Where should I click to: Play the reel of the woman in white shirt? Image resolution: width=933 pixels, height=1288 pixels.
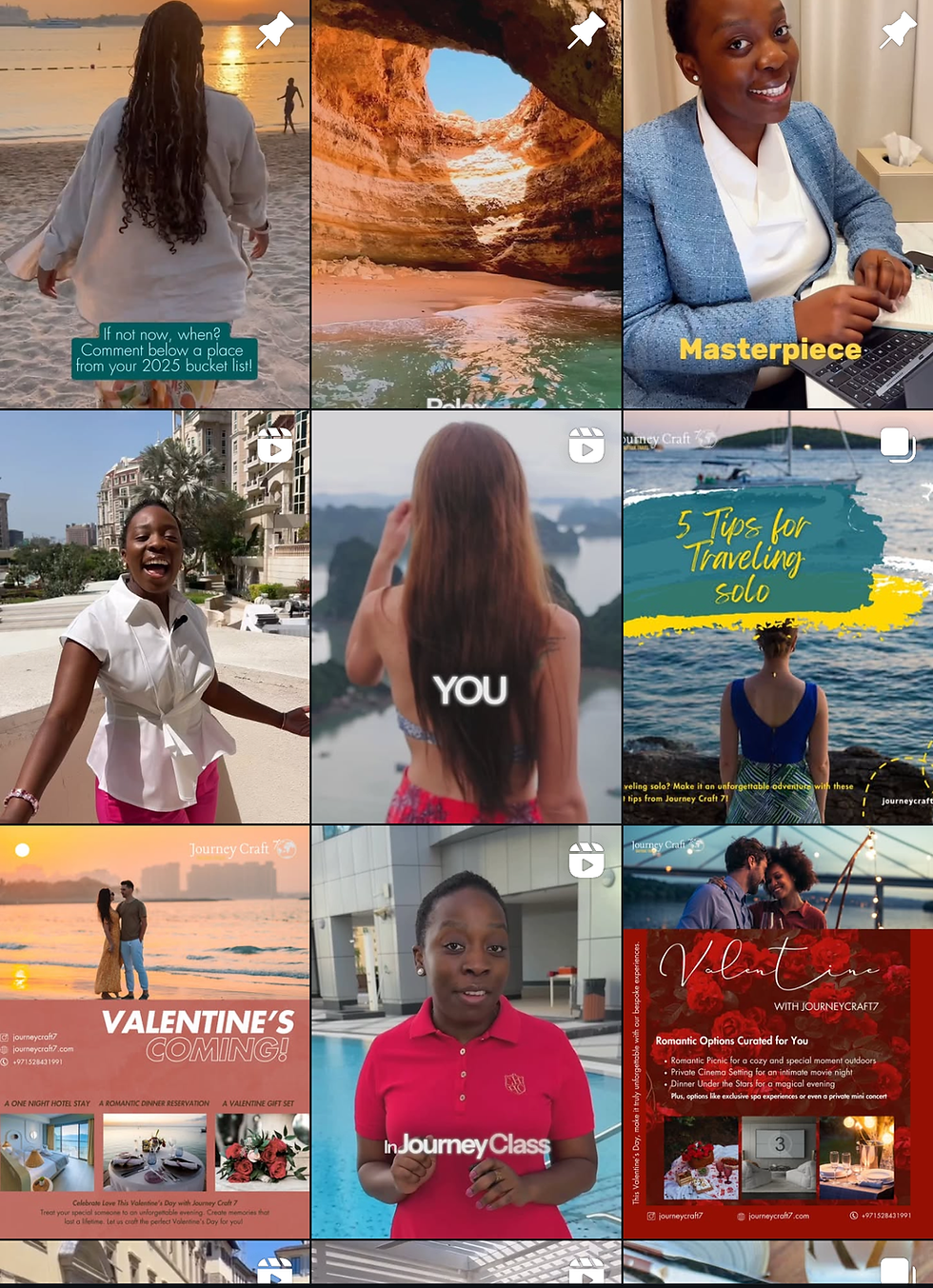(154, 617)
